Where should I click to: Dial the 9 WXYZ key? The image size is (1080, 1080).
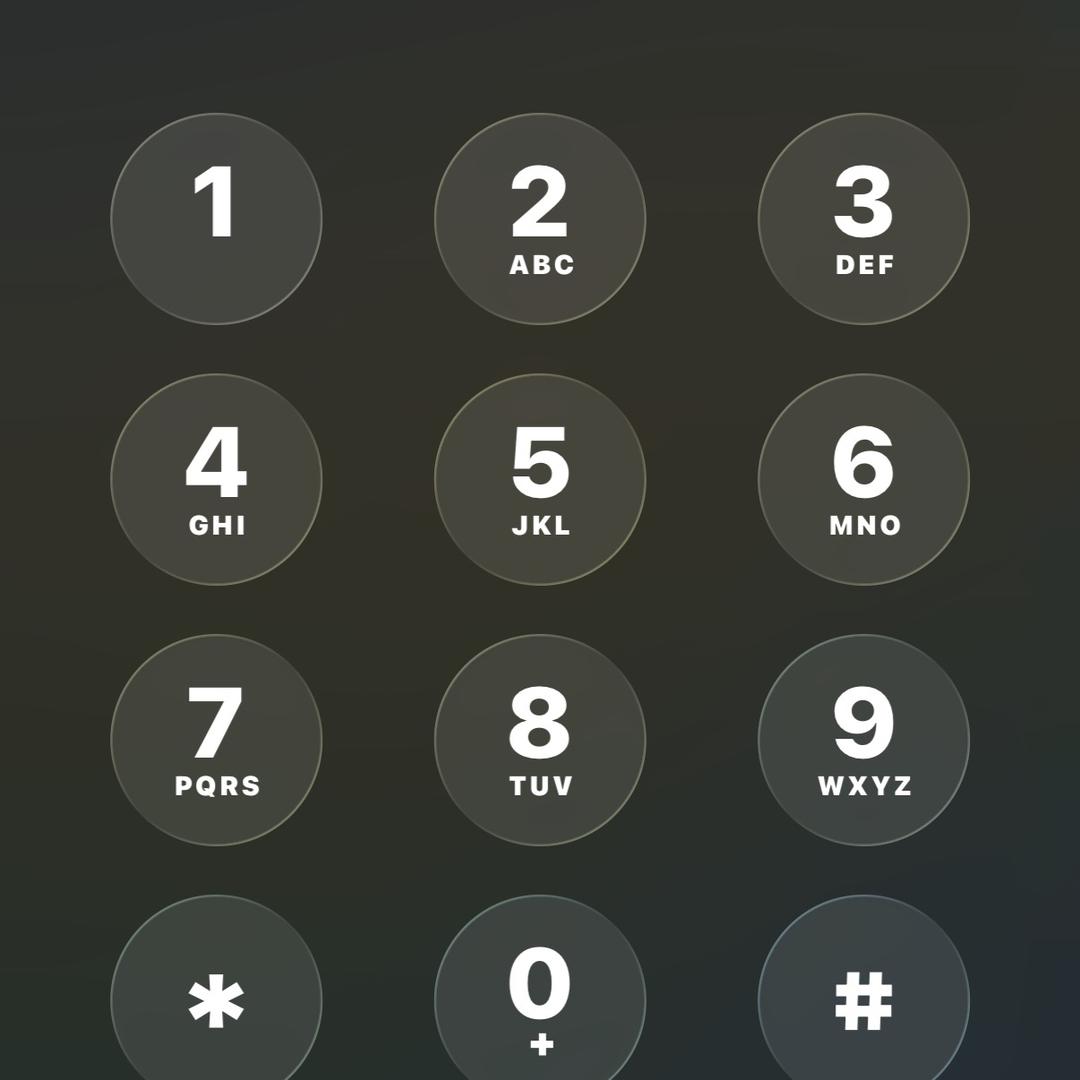point(864,740)
